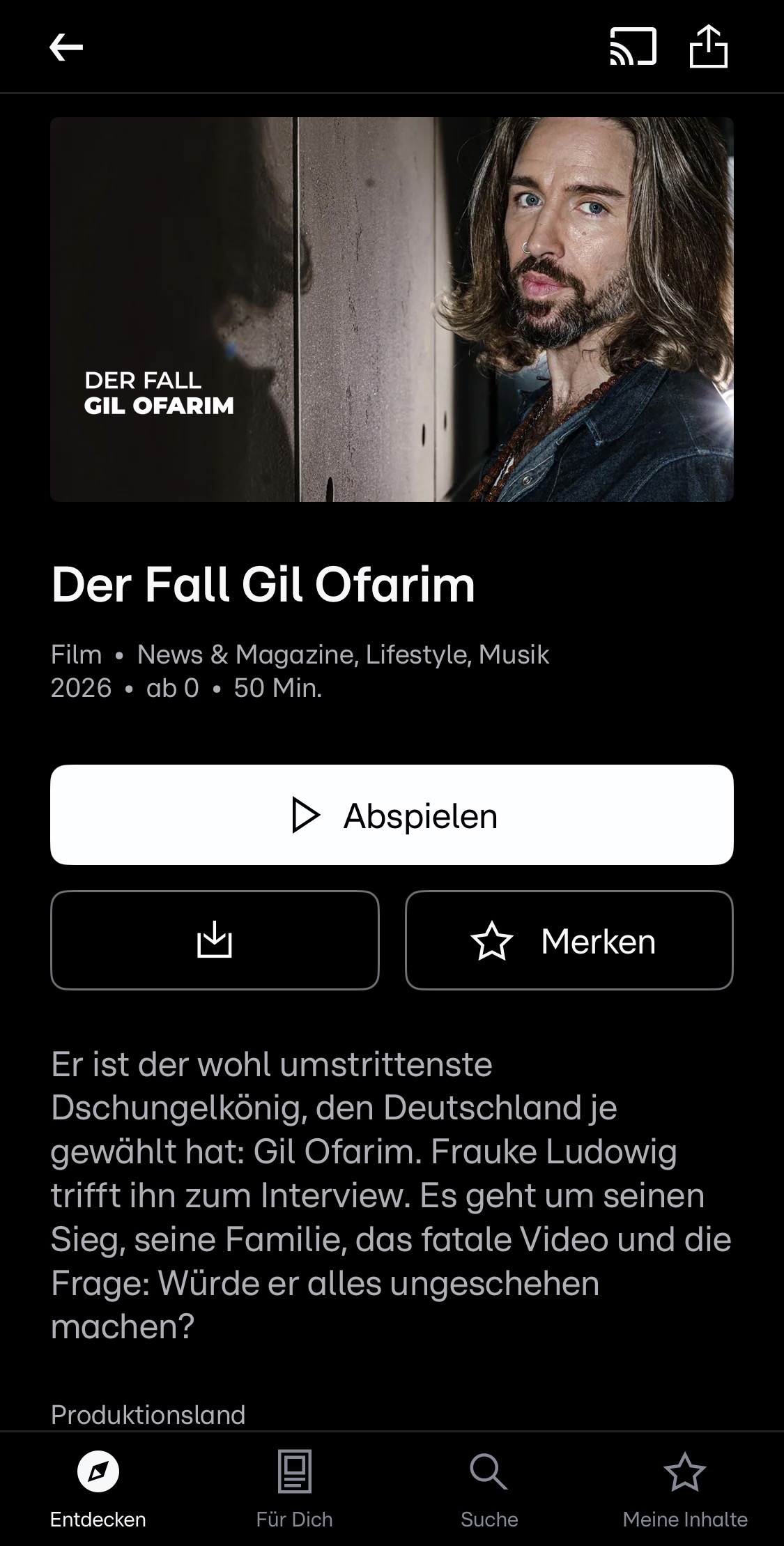Go back using the arrow icon
This screenshot has width=784, height=1546.
pos(66,47)
